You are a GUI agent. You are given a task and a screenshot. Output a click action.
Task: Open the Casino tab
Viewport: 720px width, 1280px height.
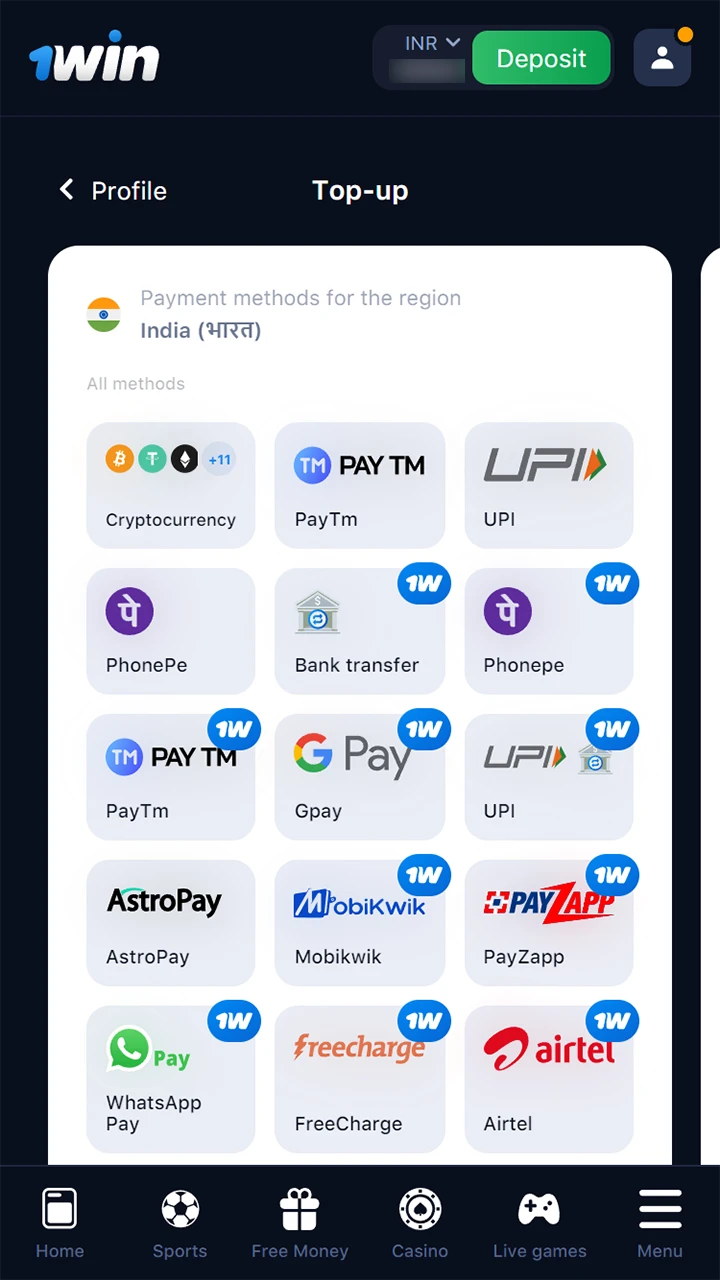point(420,1223)
